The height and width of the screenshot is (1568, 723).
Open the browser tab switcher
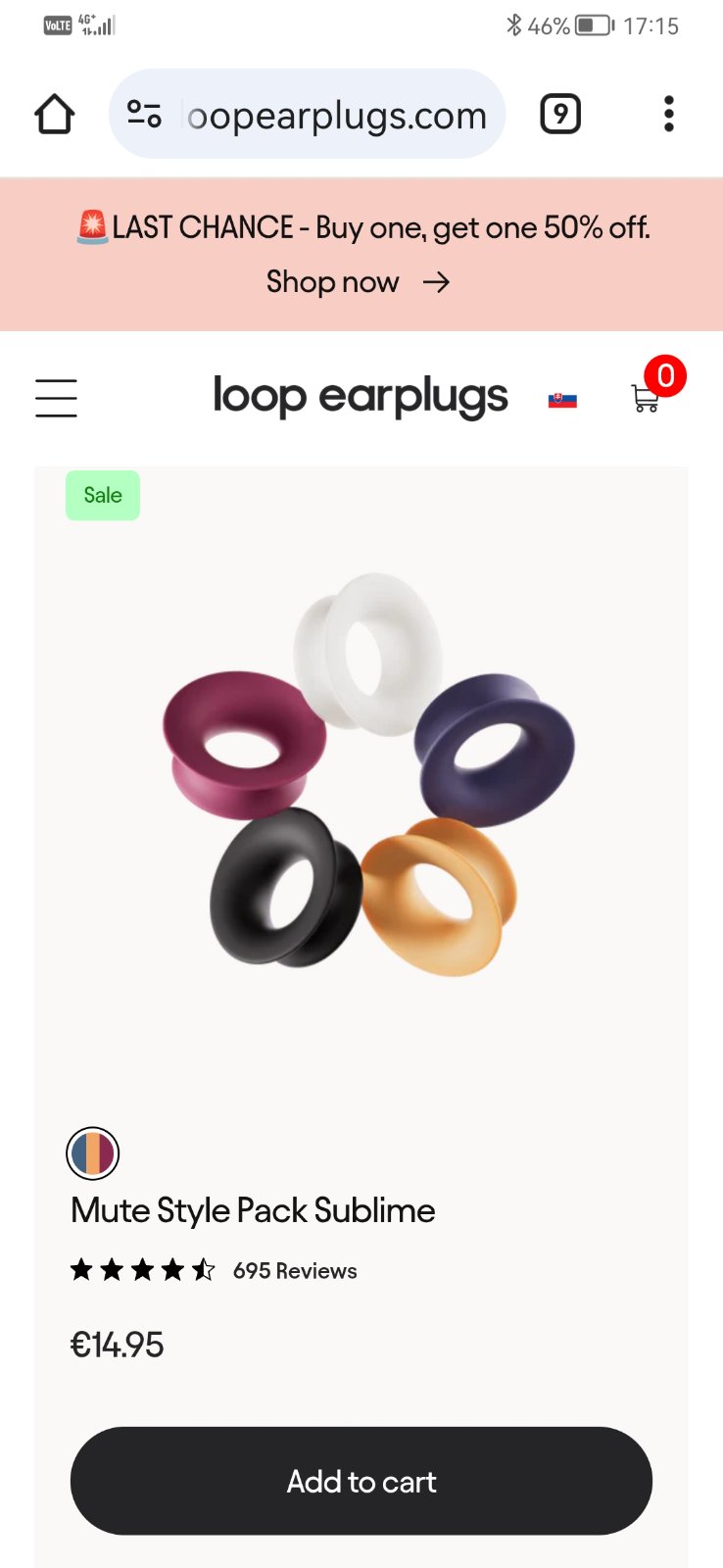click(x=560, y=115)
